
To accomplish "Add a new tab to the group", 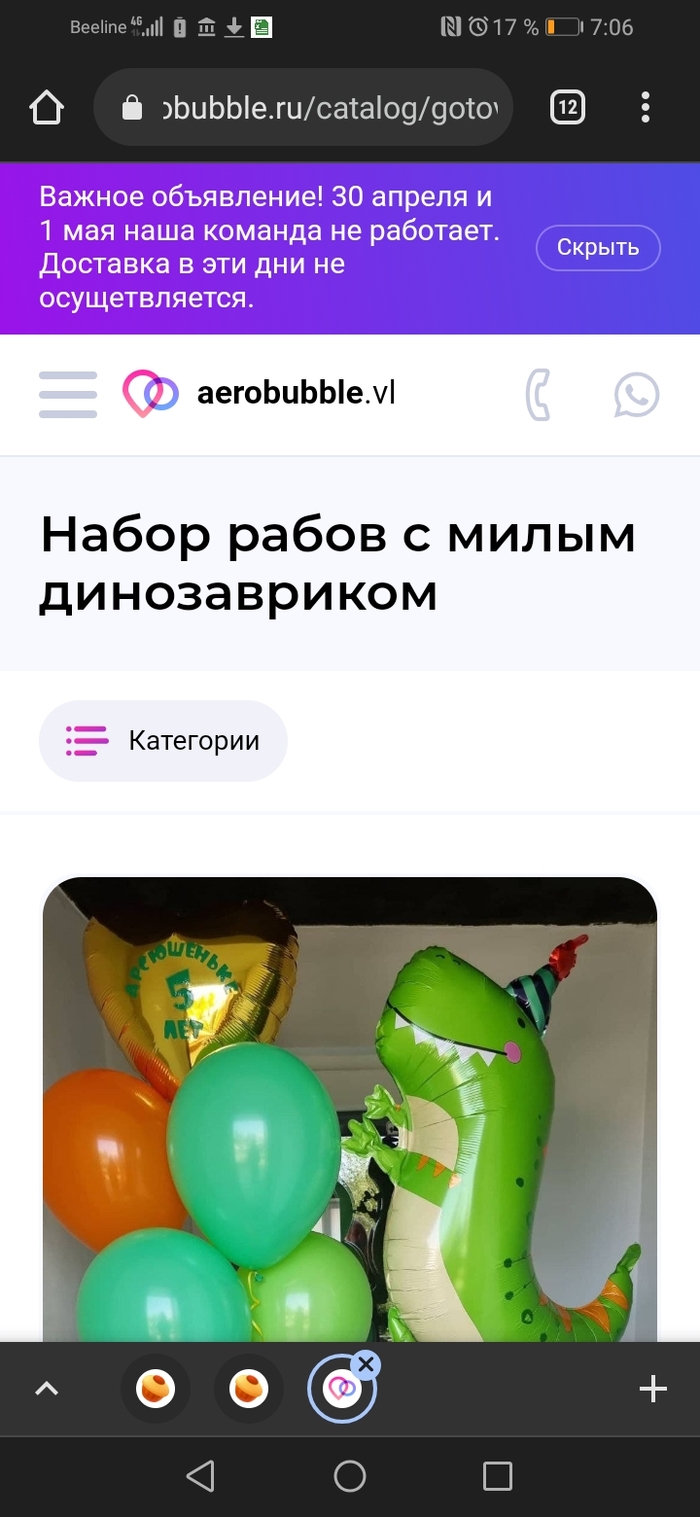I will pos(652,1388).
